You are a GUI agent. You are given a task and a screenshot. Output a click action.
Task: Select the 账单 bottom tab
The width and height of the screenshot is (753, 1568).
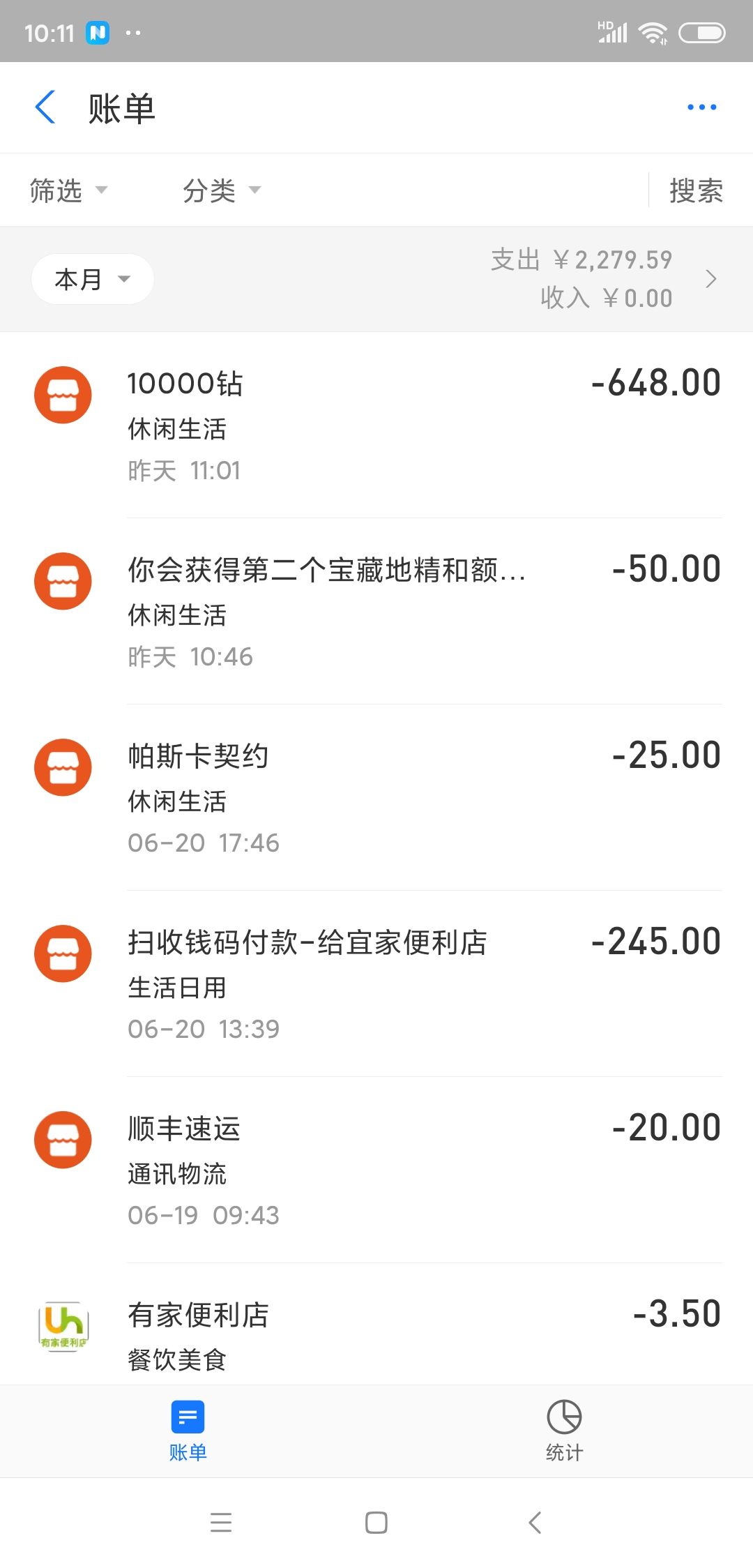tap(188, 1431)
